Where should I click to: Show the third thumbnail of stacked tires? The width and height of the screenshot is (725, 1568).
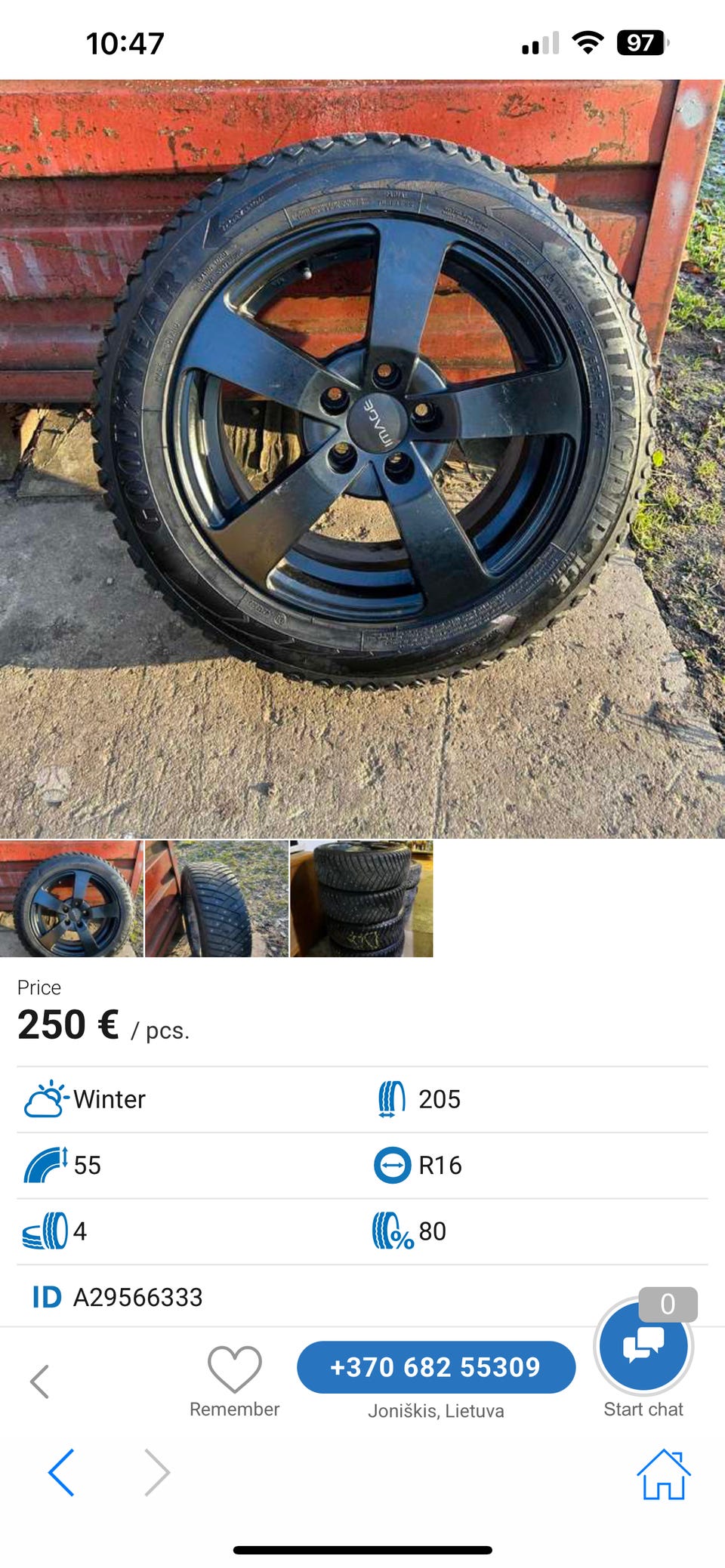click(x=362, y=898)
